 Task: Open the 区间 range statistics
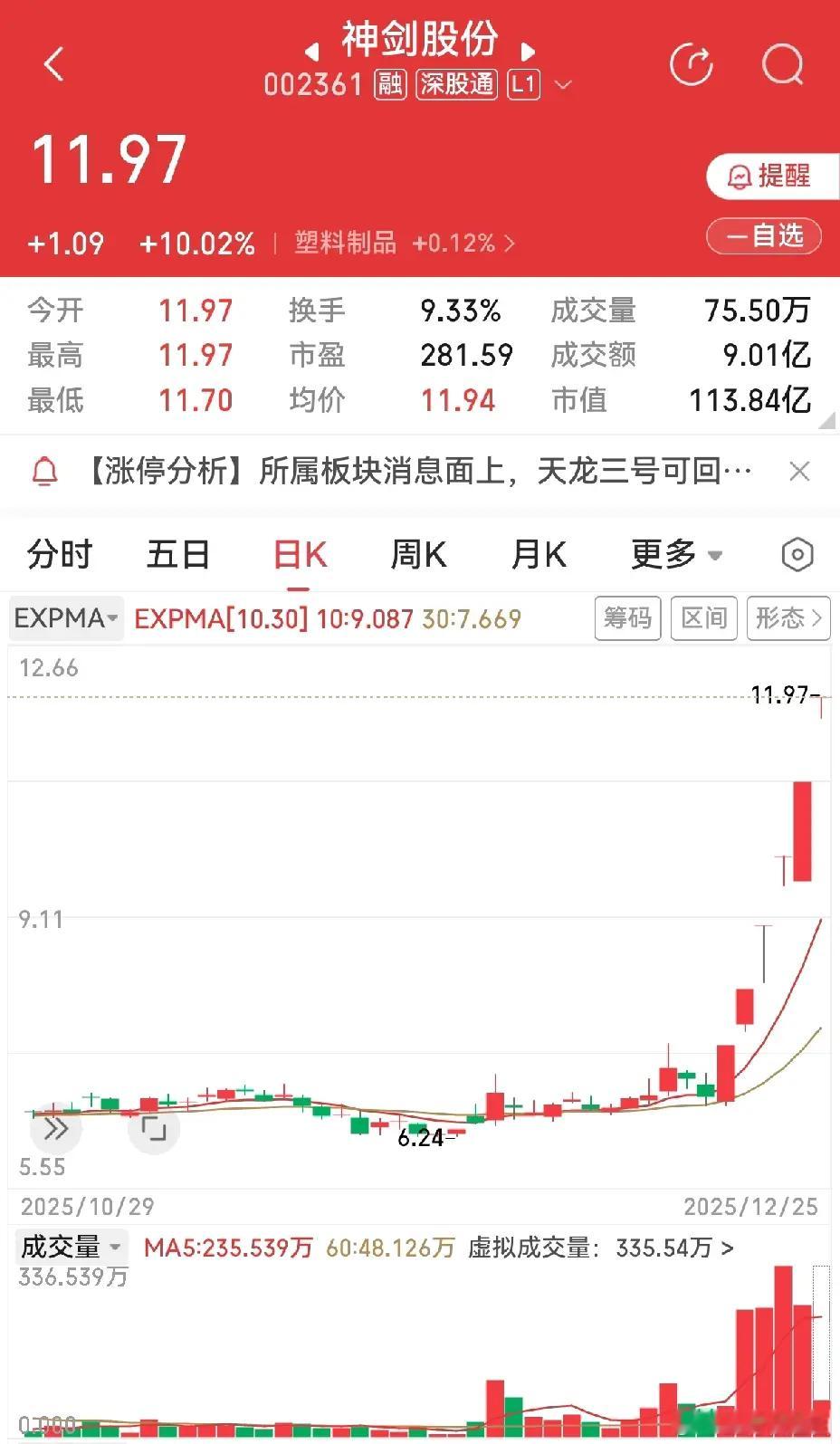pos(703,618)
